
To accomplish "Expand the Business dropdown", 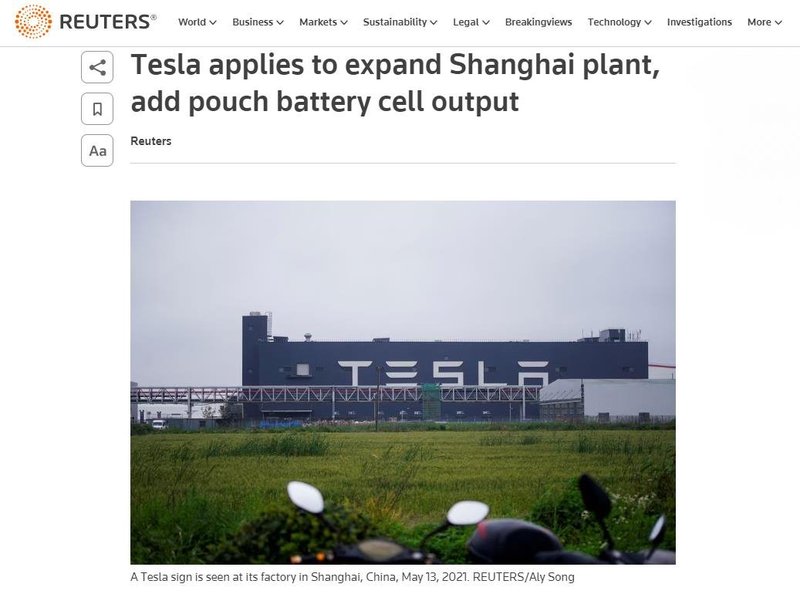I will click(x=257, y=22).
